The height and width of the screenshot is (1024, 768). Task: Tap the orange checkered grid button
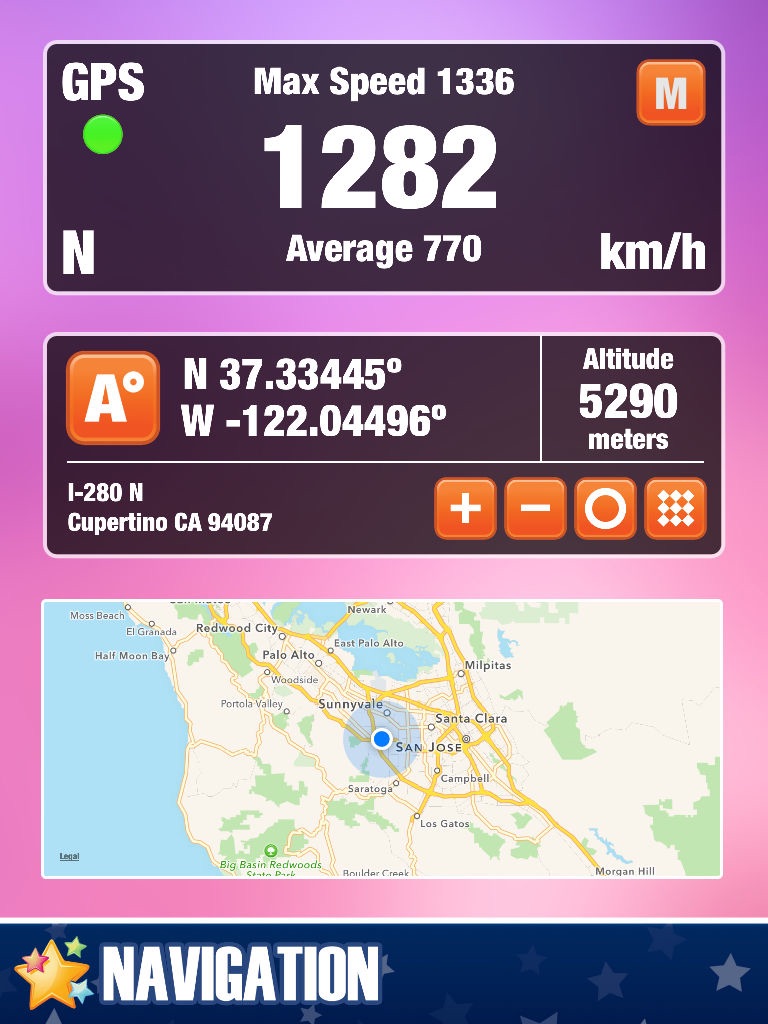click(x=675, y=509)
